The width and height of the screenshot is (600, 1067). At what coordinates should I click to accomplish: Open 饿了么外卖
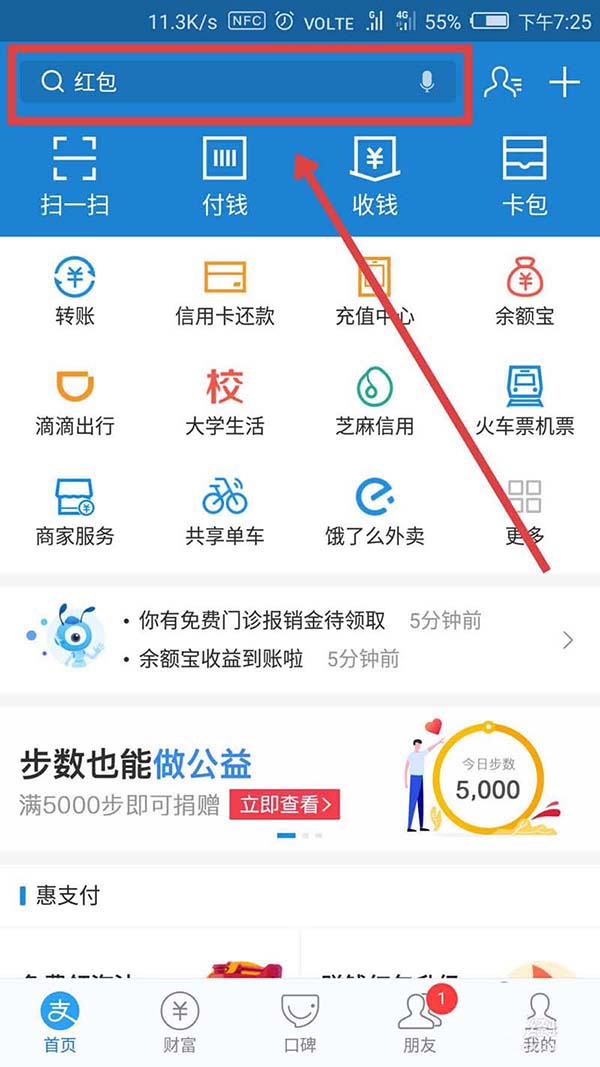click(375, 511)
